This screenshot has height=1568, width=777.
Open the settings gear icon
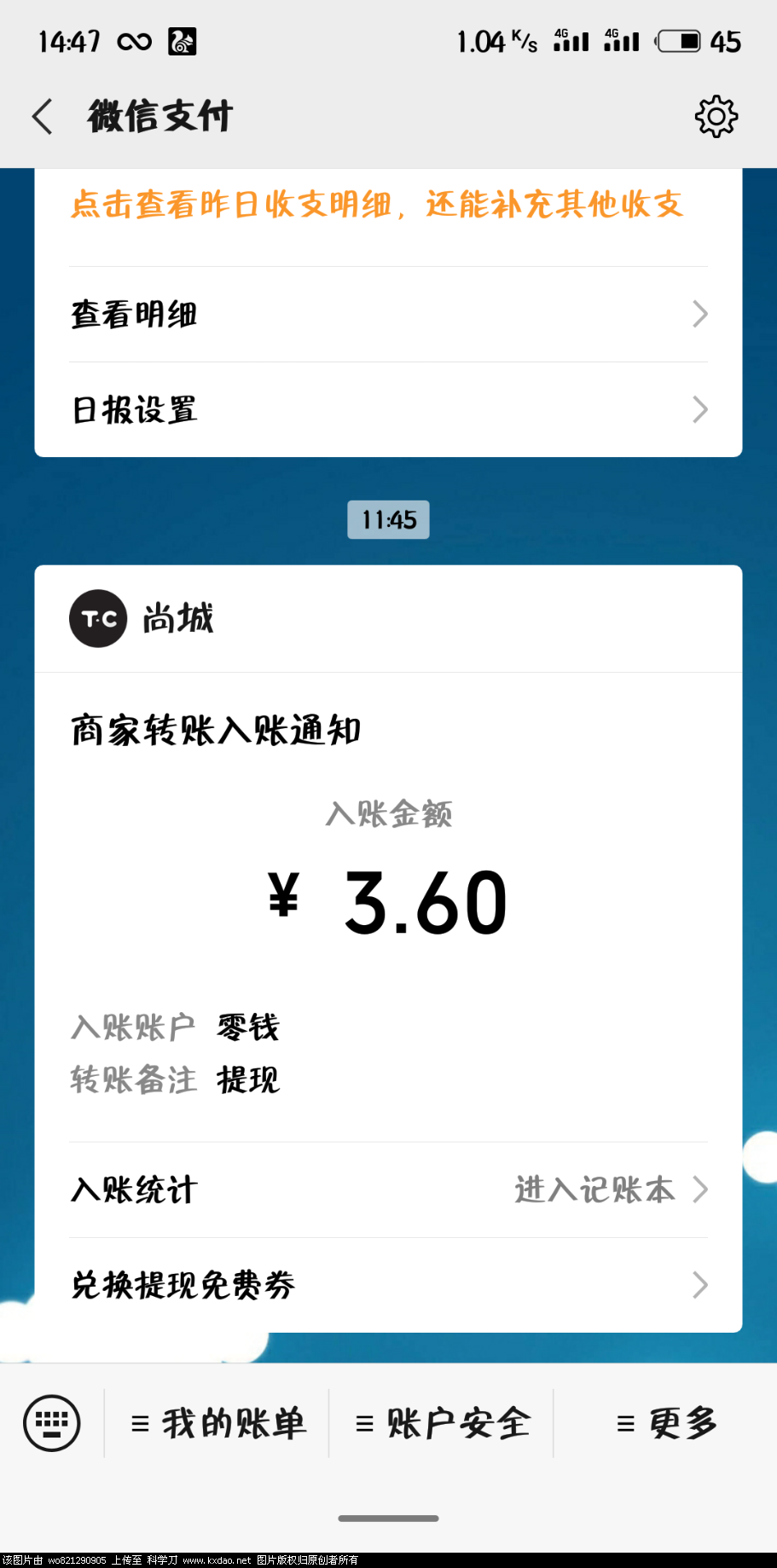716,116
